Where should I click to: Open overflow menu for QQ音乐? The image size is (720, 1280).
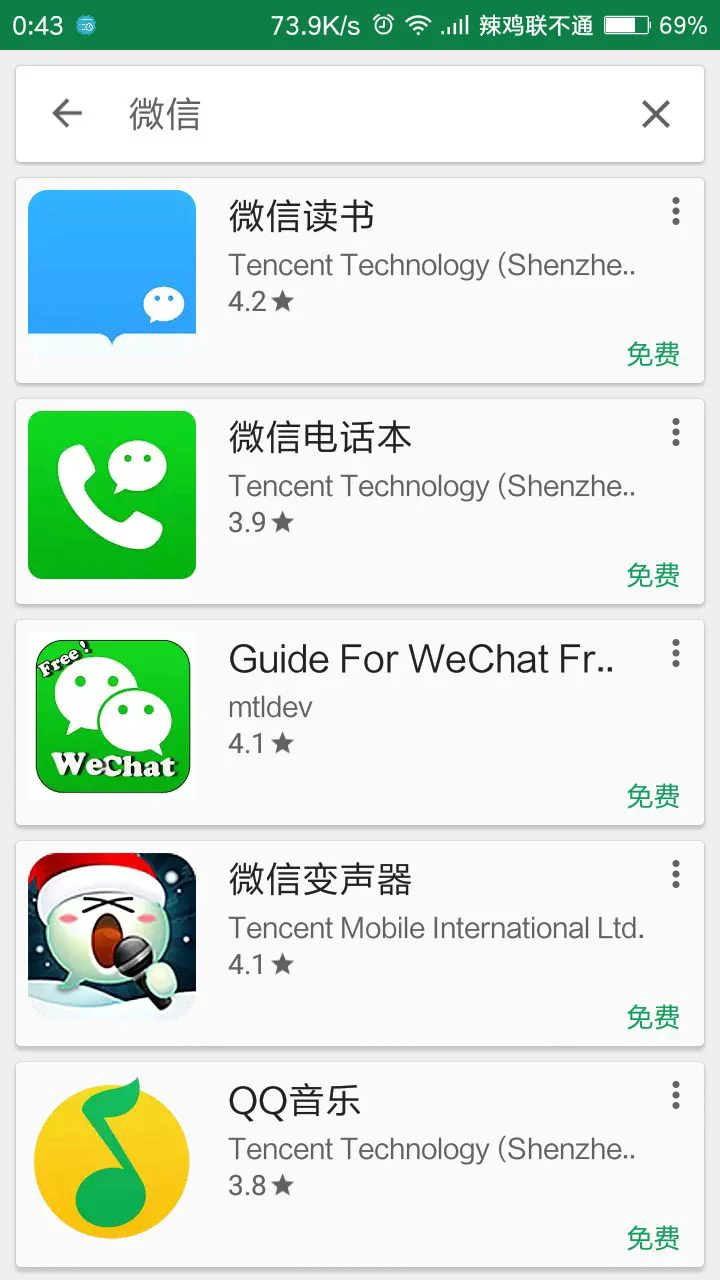(676, 1095)
